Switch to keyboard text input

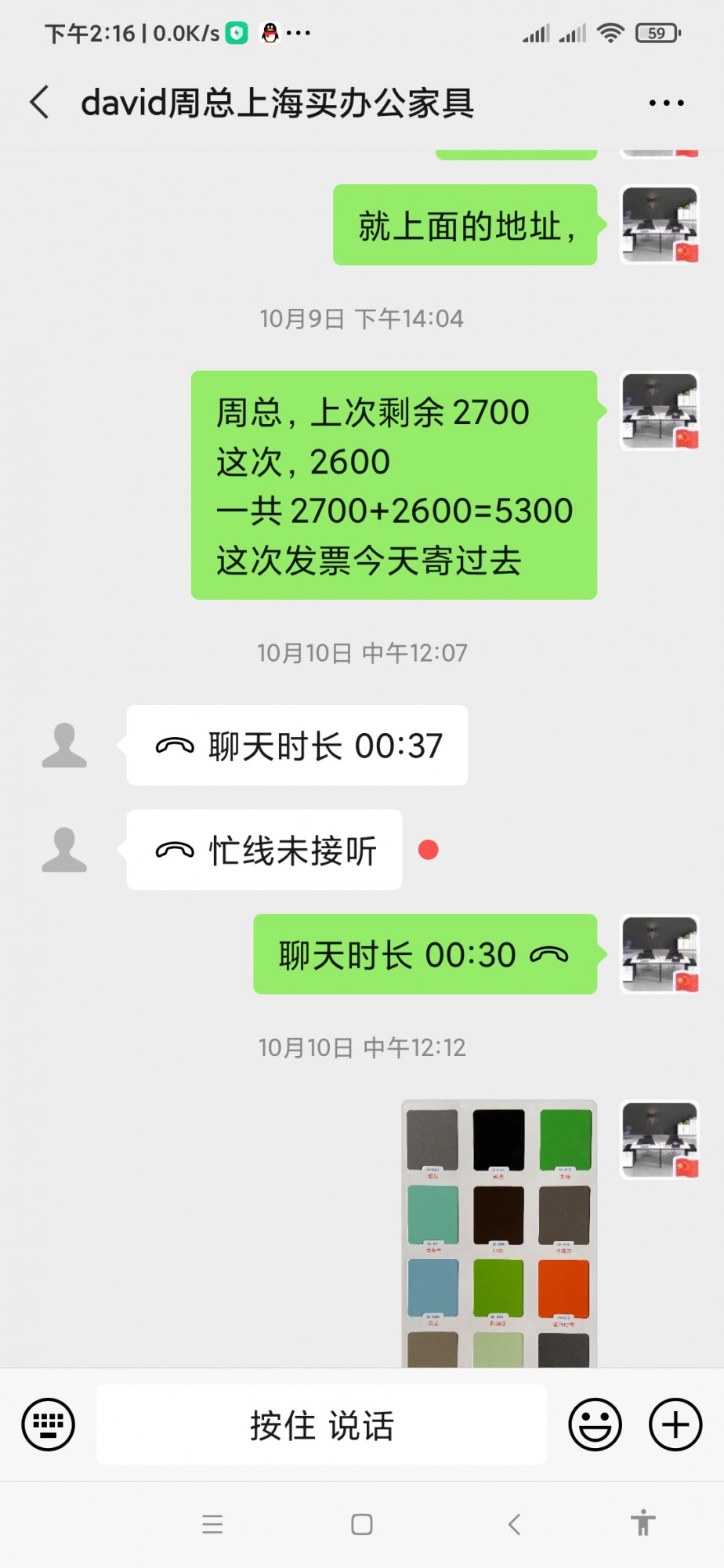(49, 1425)
